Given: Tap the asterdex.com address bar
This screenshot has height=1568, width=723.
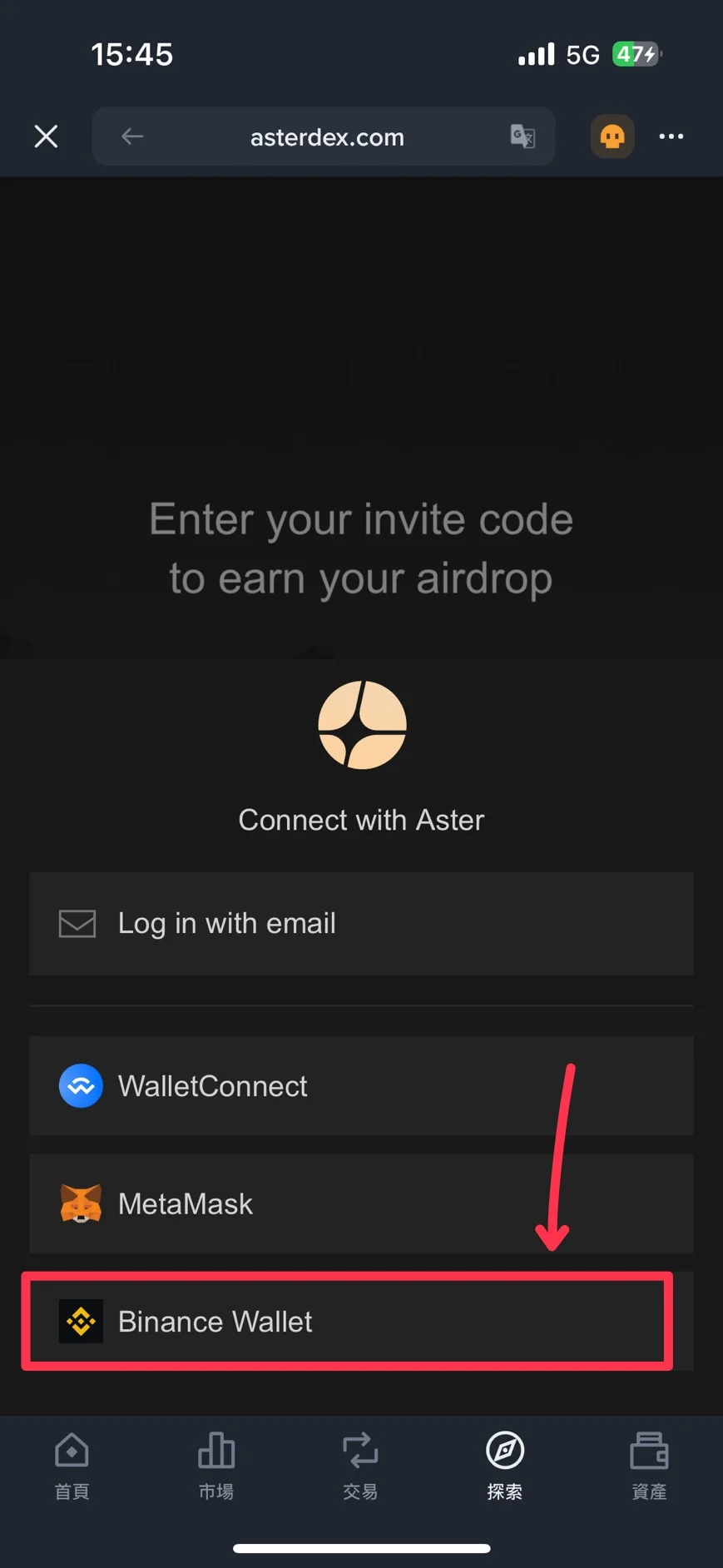Looking at the screenshot, I should [327, 137].
